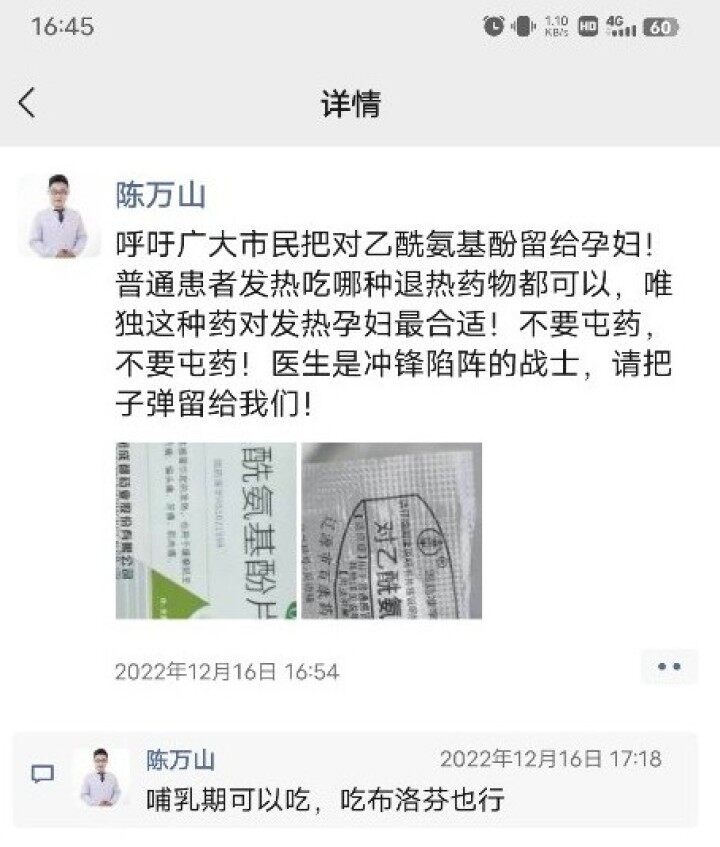Viewport: 720px width, 847px height.
Task: View the first photo of the pill box
Action: point(205,531)
